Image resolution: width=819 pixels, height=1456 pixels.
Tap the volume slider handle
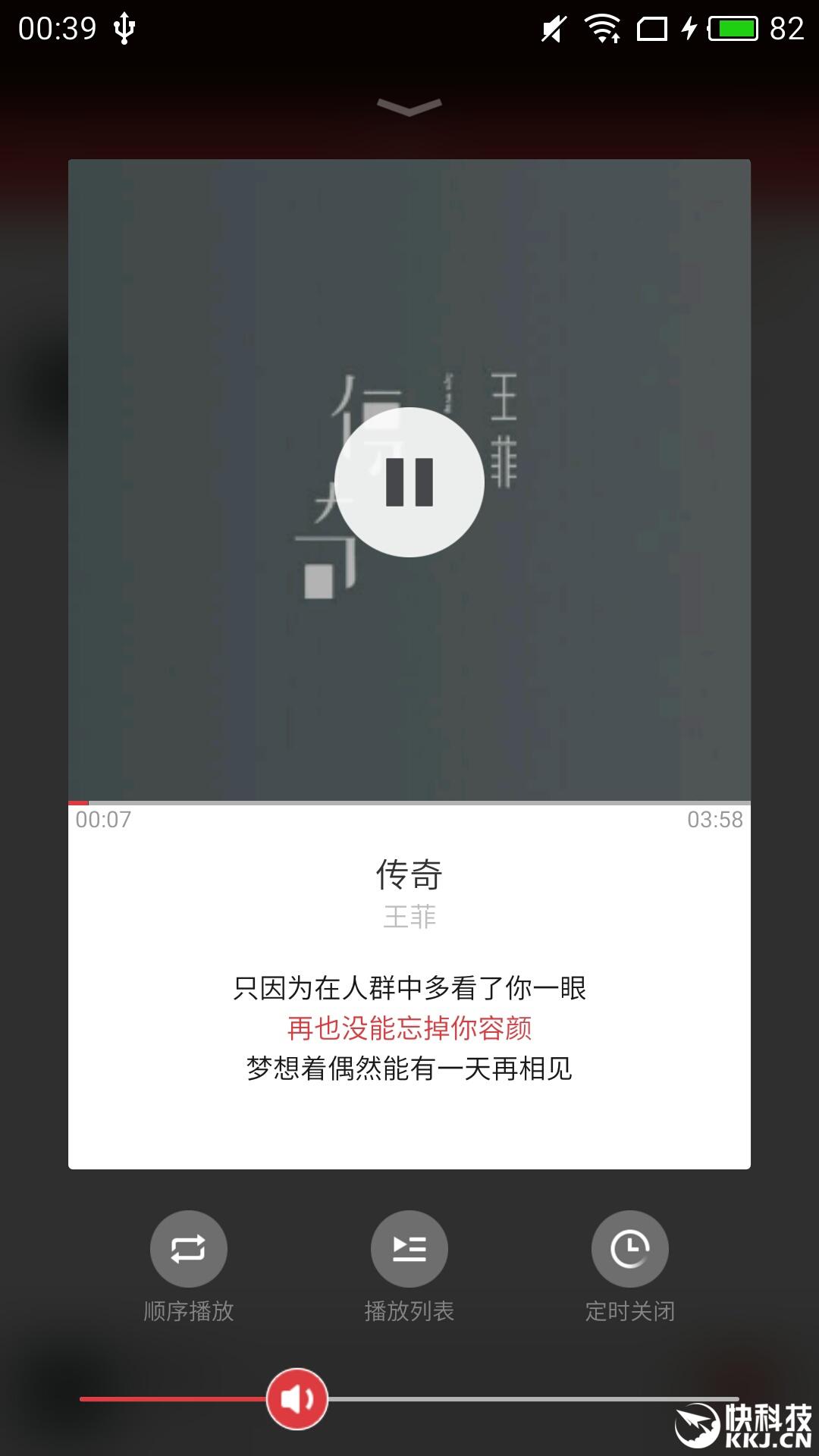point(297,1399)
